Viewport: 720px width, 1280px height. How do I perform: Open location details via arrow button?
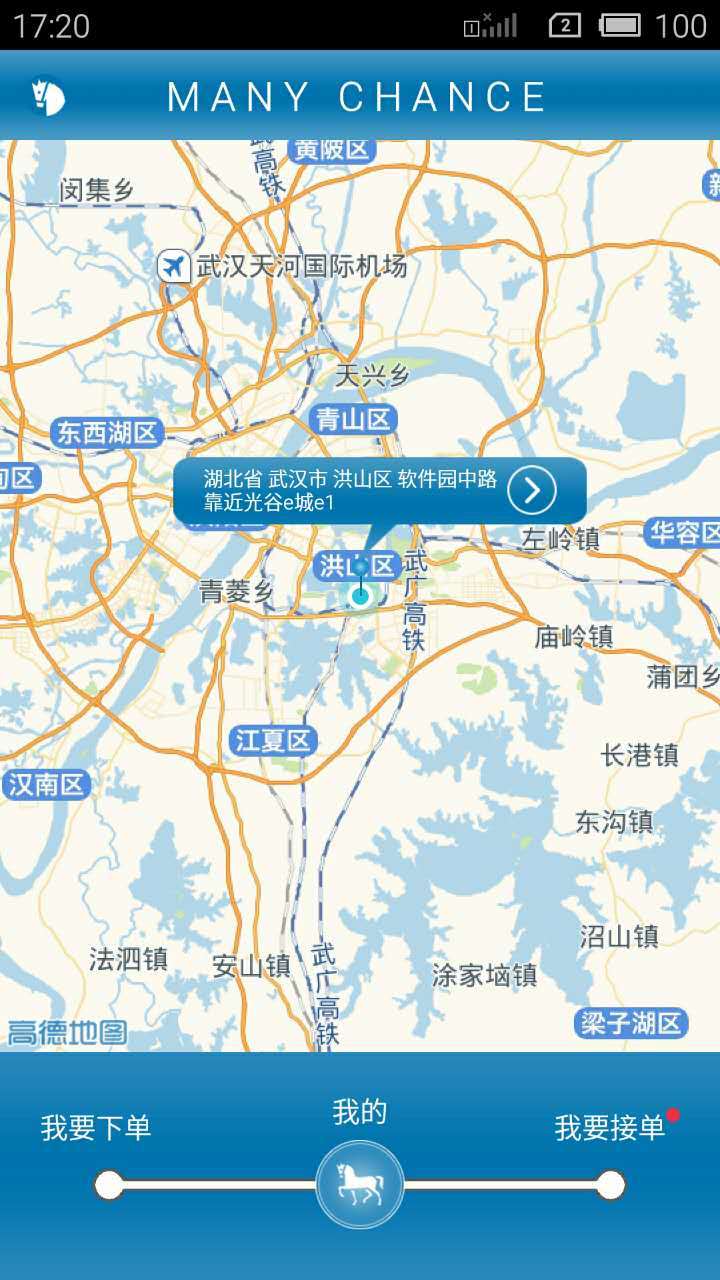click(x=532, y=490)
